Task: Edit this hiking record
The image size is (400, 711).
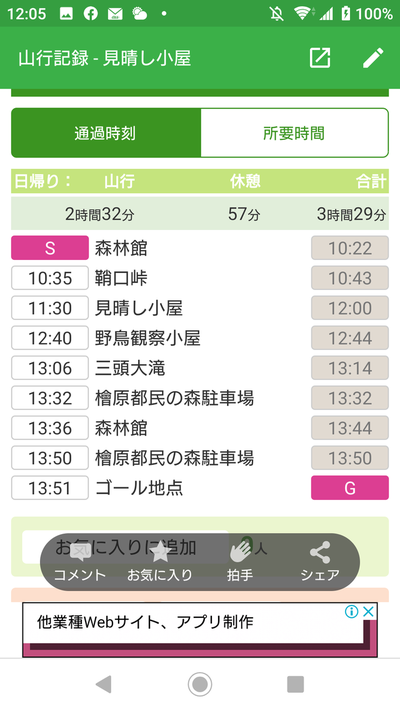Action: (373, 58)
